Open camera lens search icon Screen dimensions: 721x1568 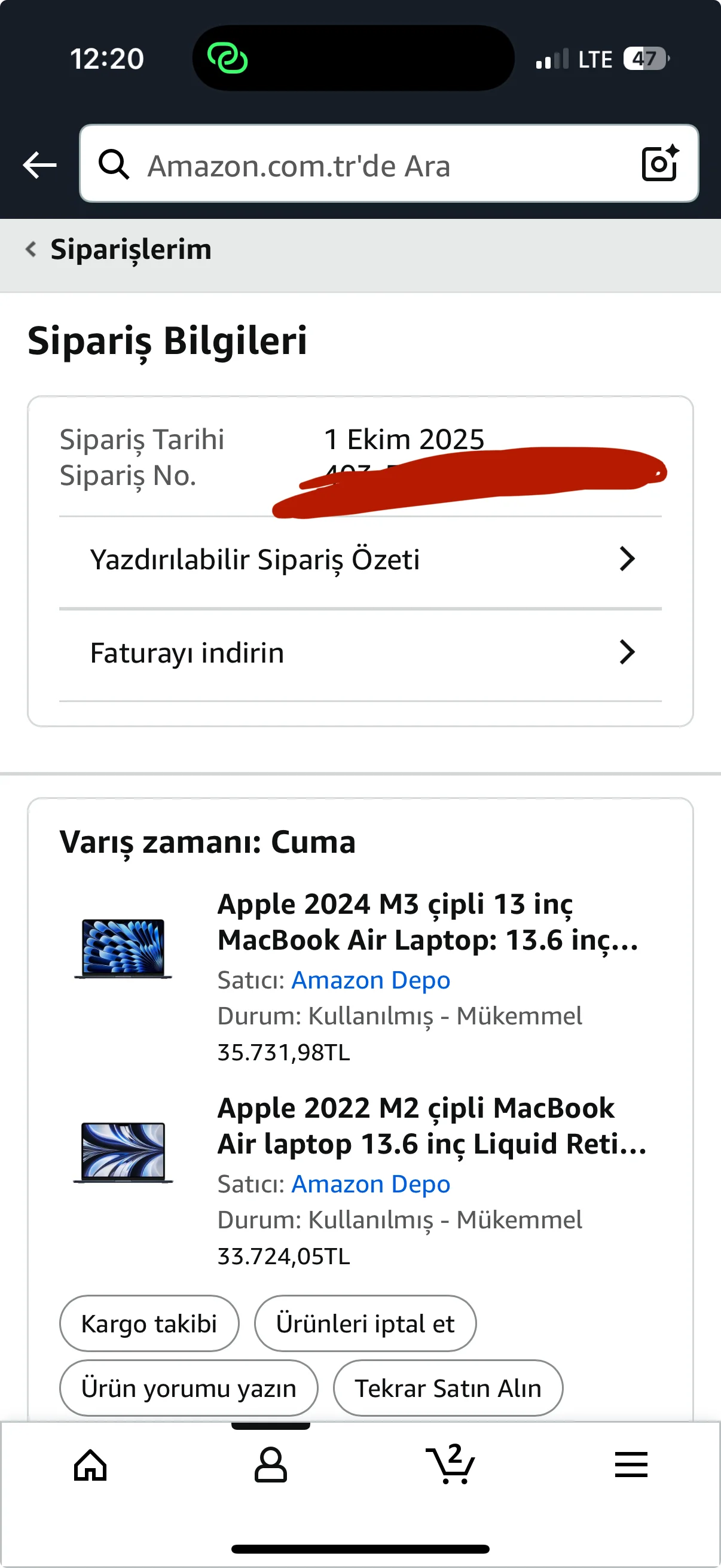660,163
